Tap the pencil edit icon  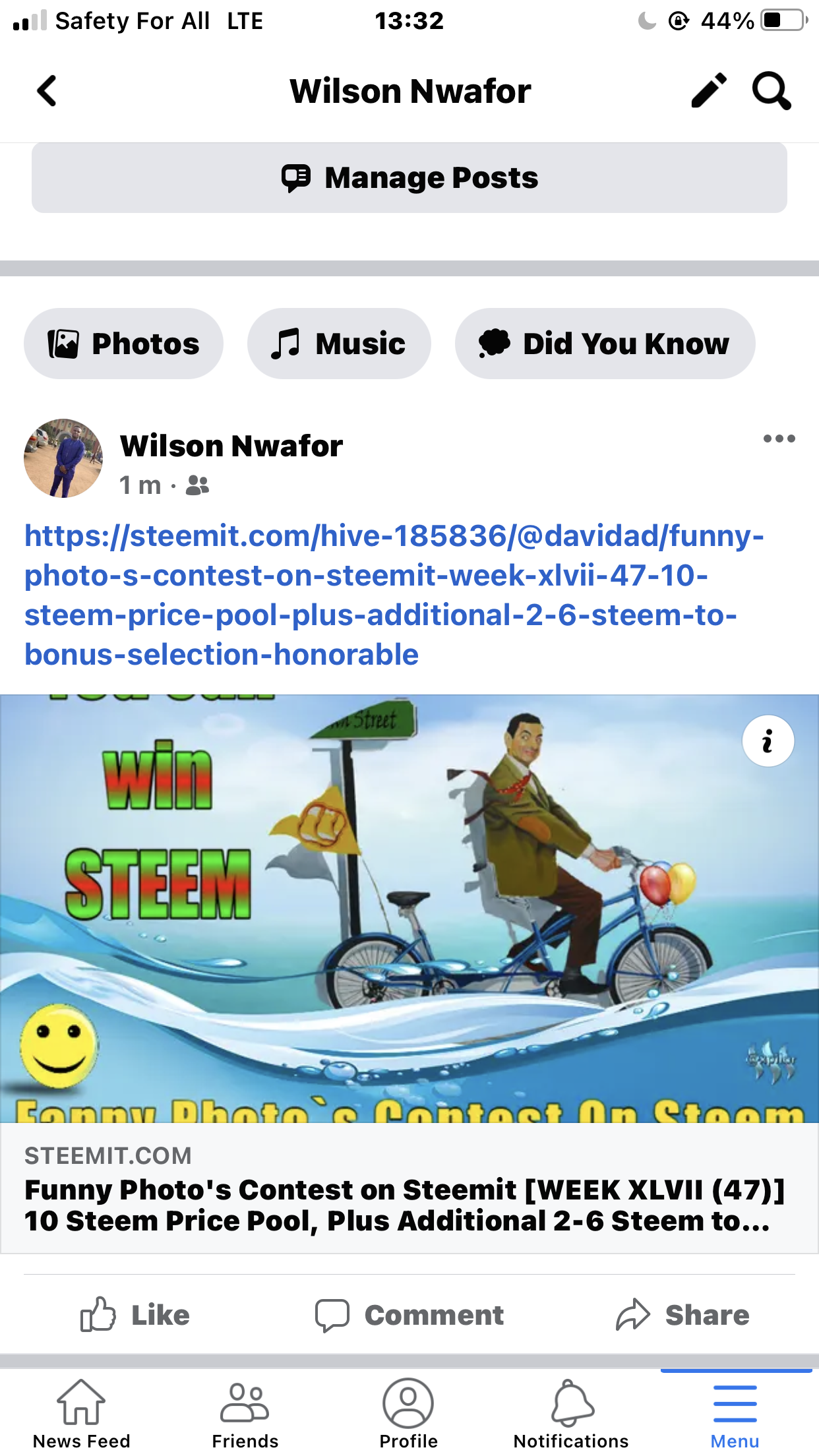[x=709, y=90]
